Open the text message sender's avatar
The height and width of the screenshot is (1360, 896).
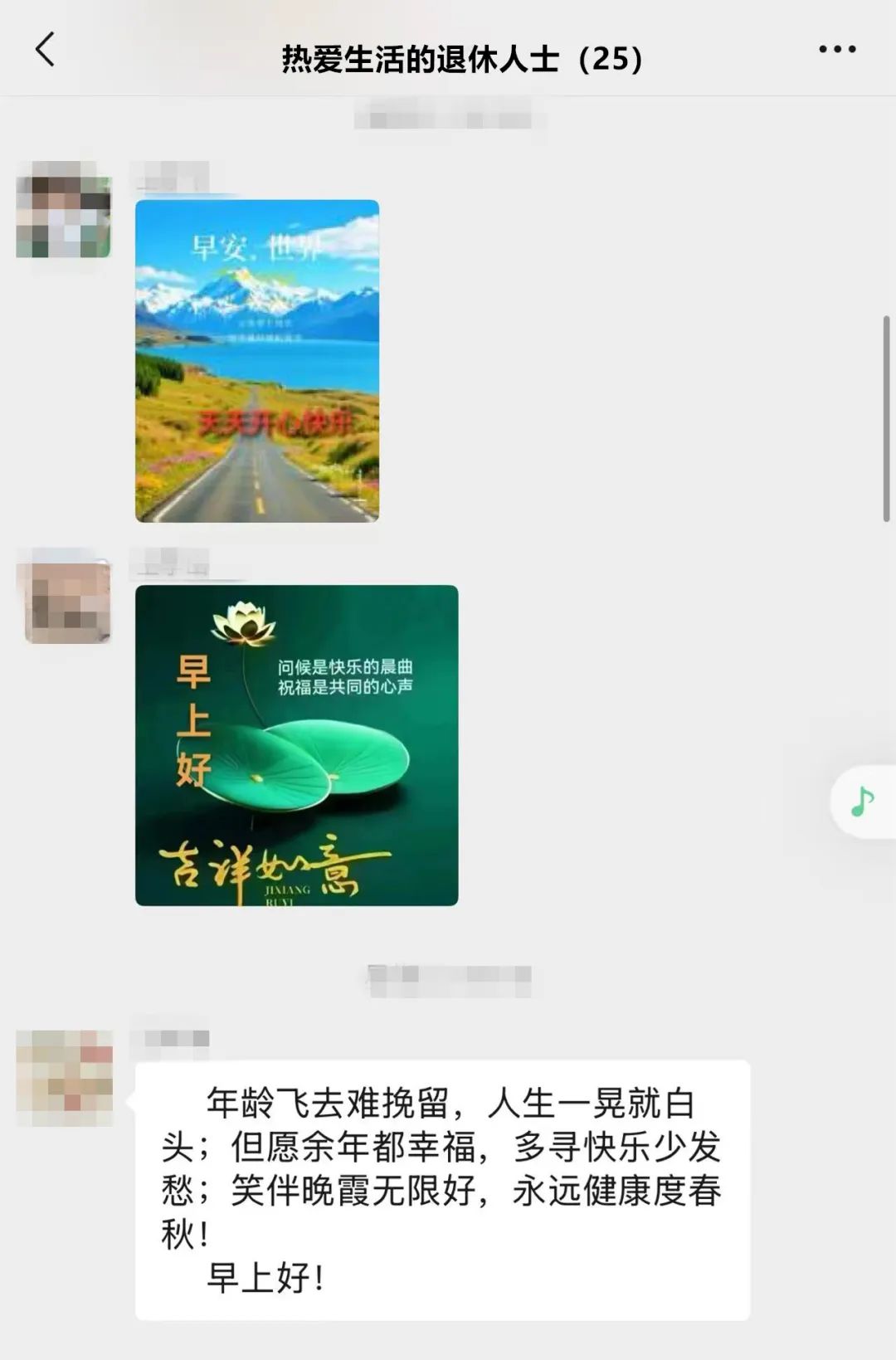tap(65, 1077)
